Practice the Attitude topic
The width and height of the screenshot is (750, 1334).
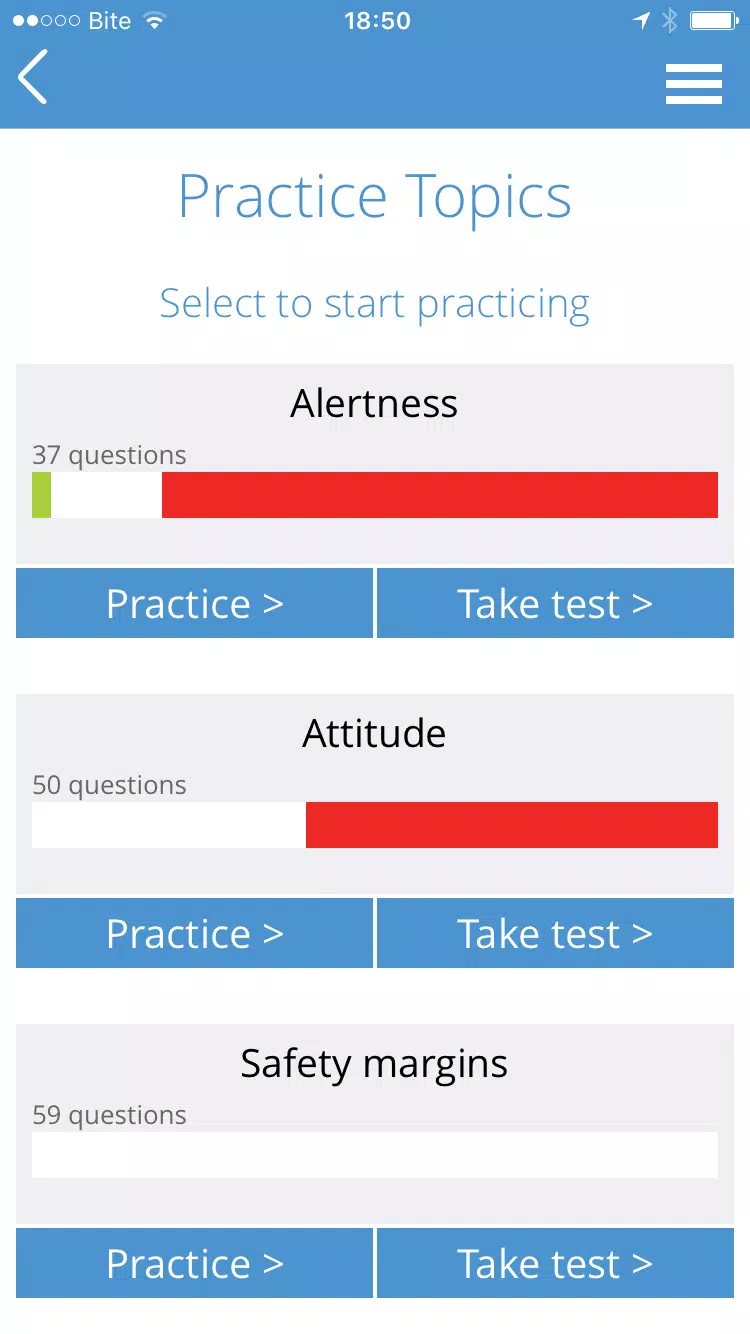(x=194, y=933)
